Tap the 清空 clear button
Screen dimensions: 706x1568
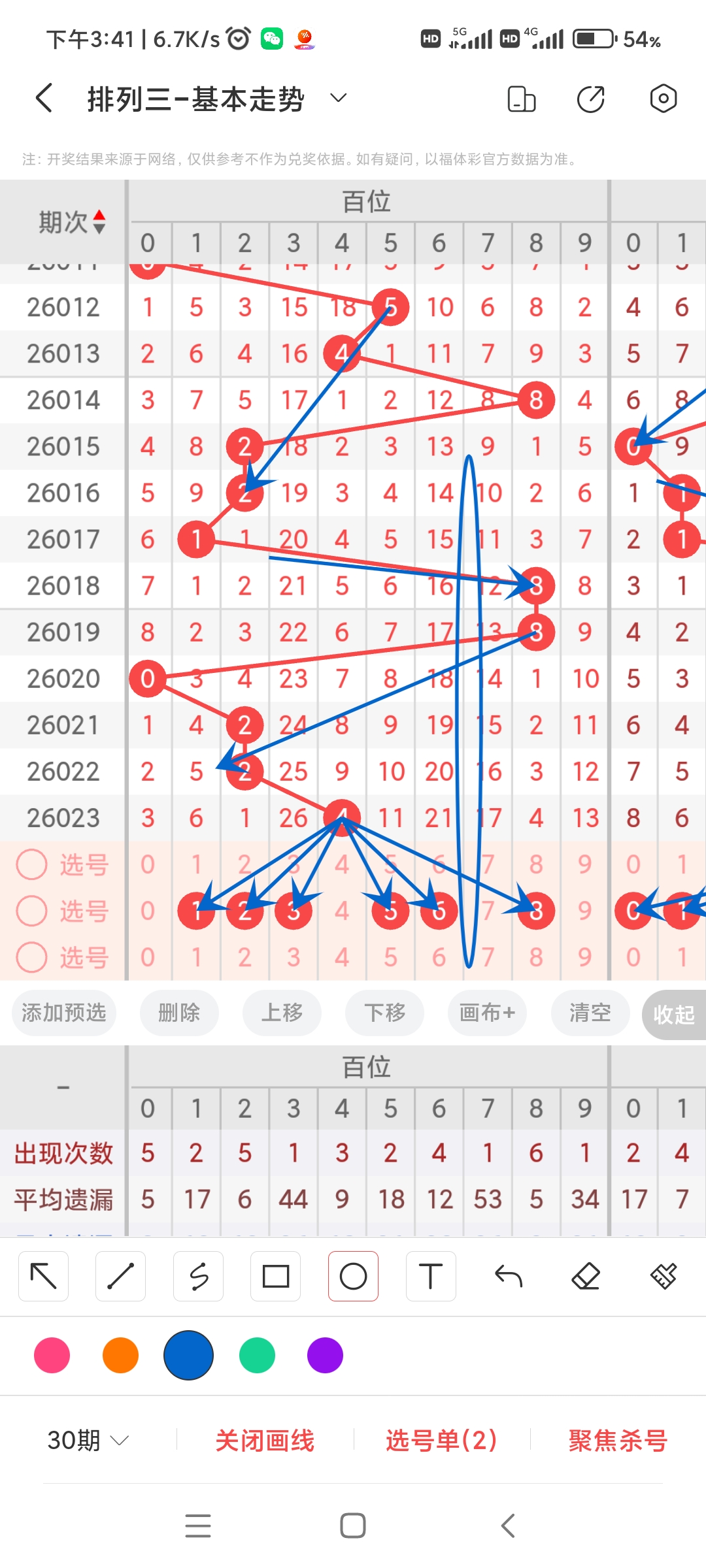pos(590,1013)
